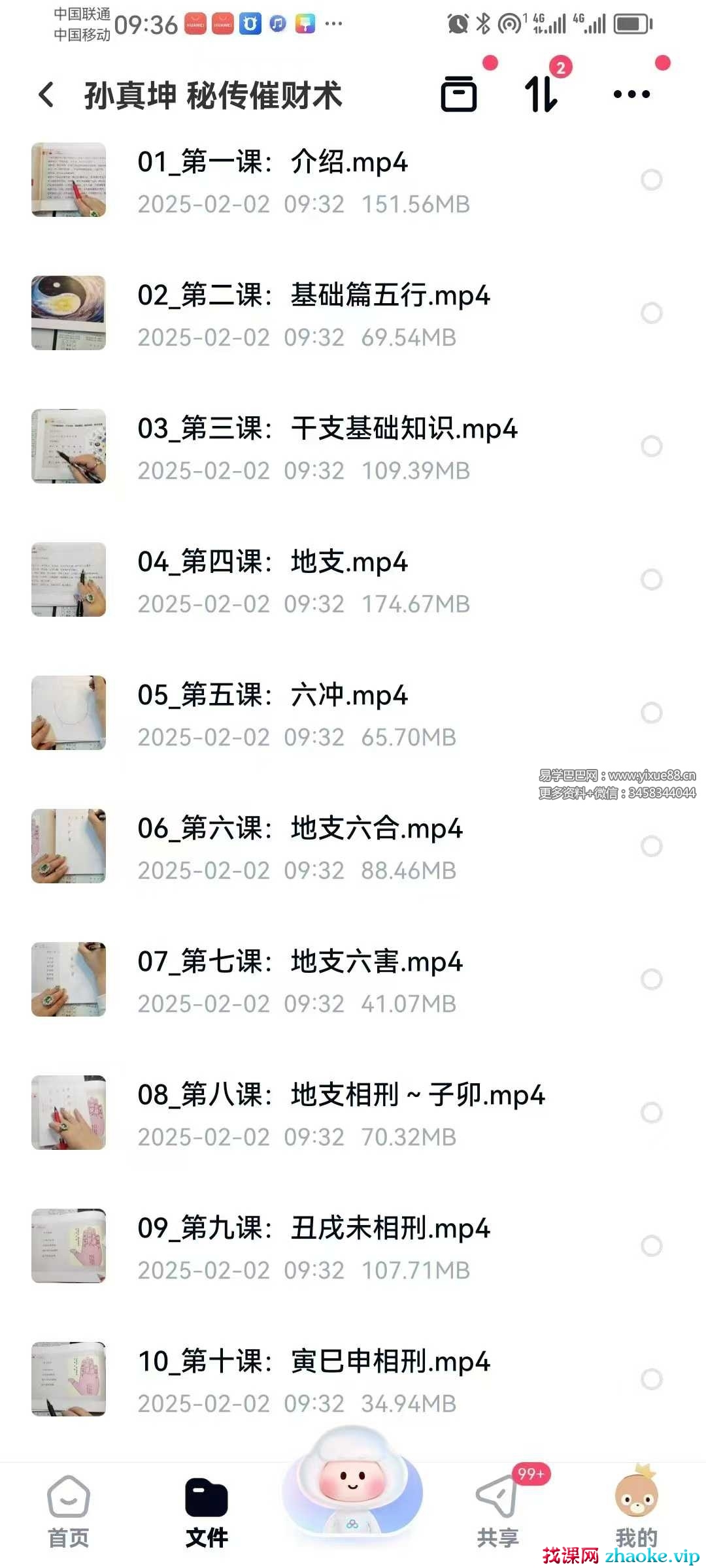
Task: Switch to the 文件 tab
Action: tap(207, 1511)
